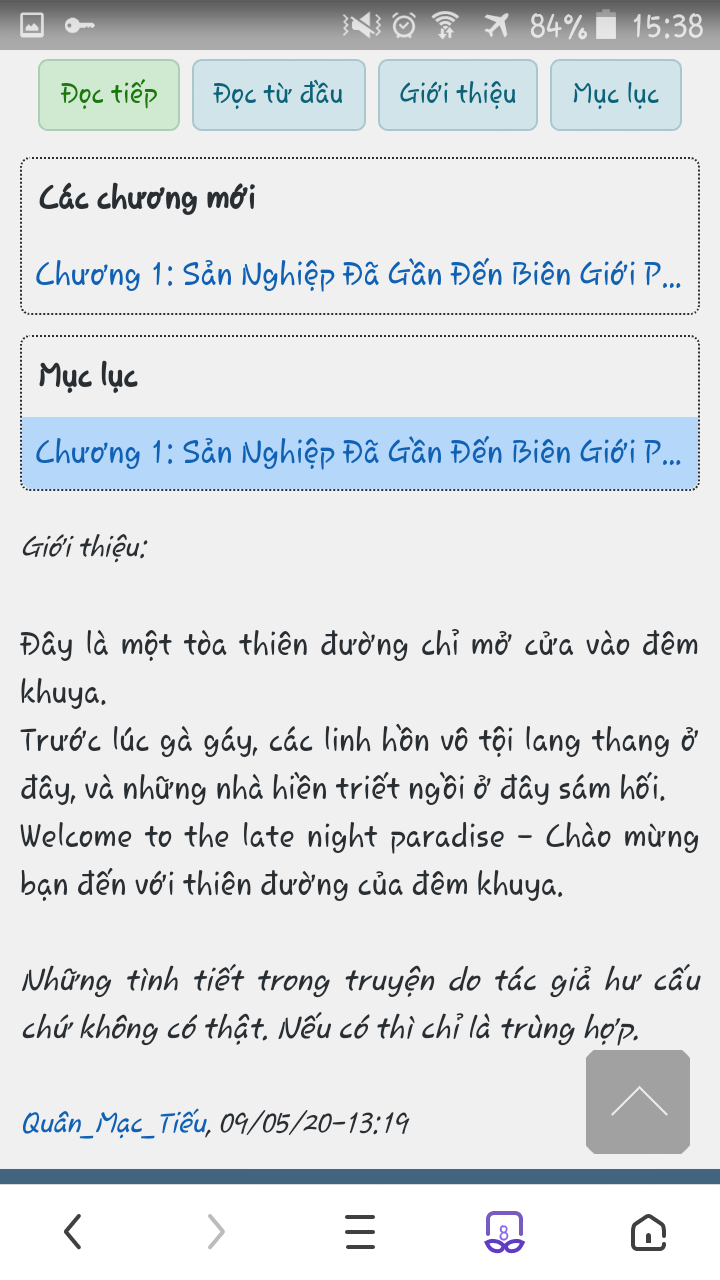Open the browser hamburger menu
The width and height of the screenshot is (720, 1280).
360,1231
